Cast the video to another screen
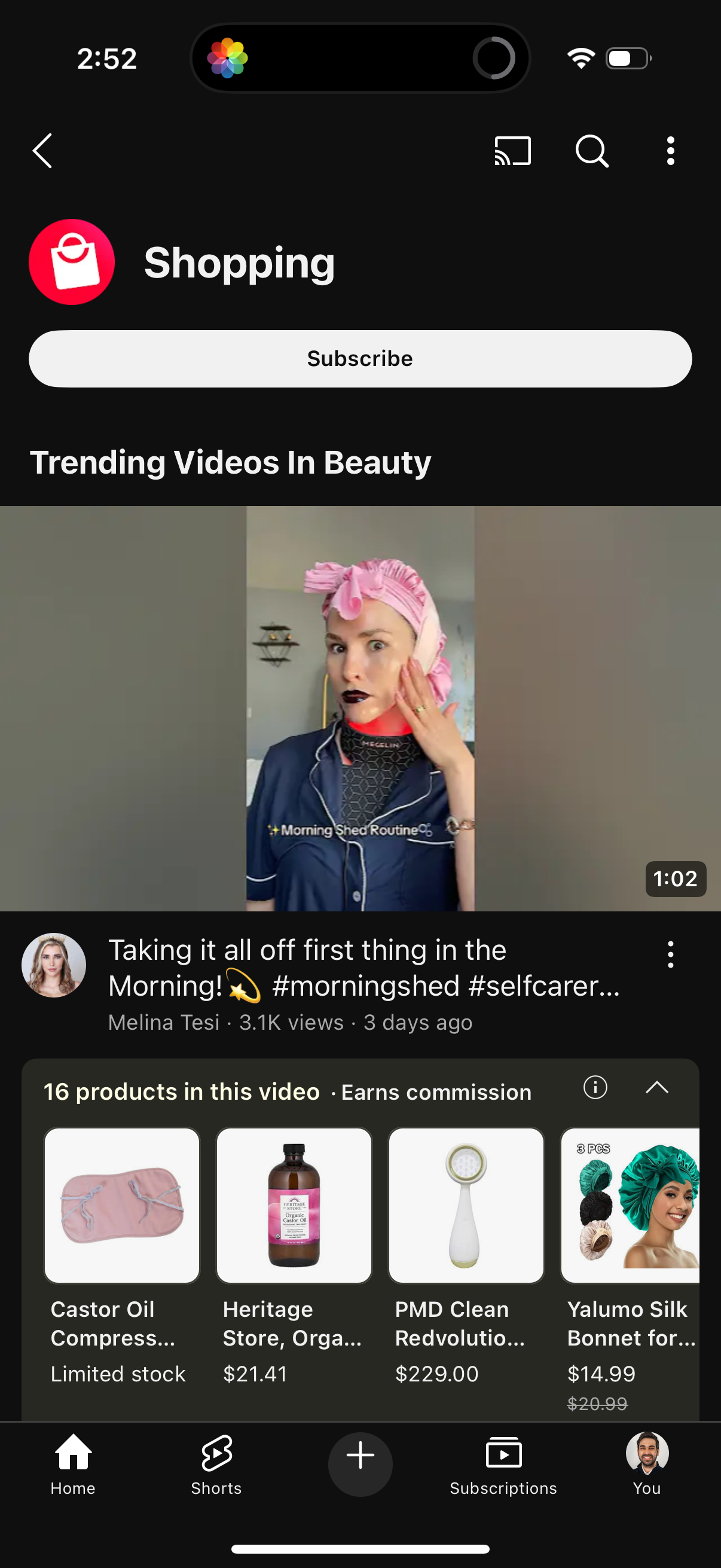Screen dimensions: 721x1568 point(511,150)
